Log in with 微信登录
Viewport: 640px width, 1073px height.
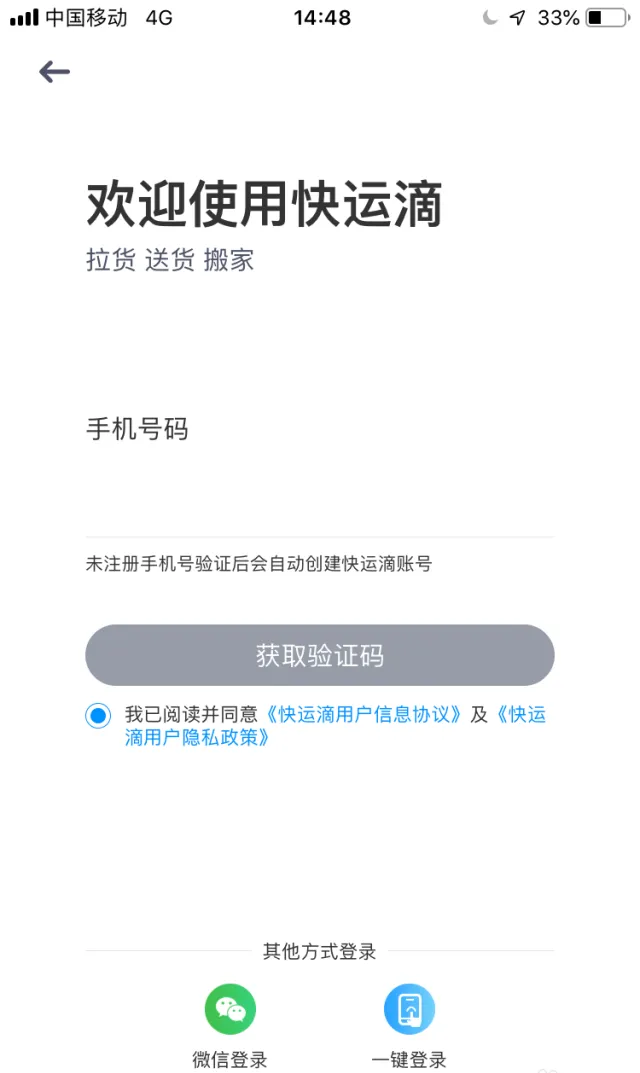point(230,1010)
